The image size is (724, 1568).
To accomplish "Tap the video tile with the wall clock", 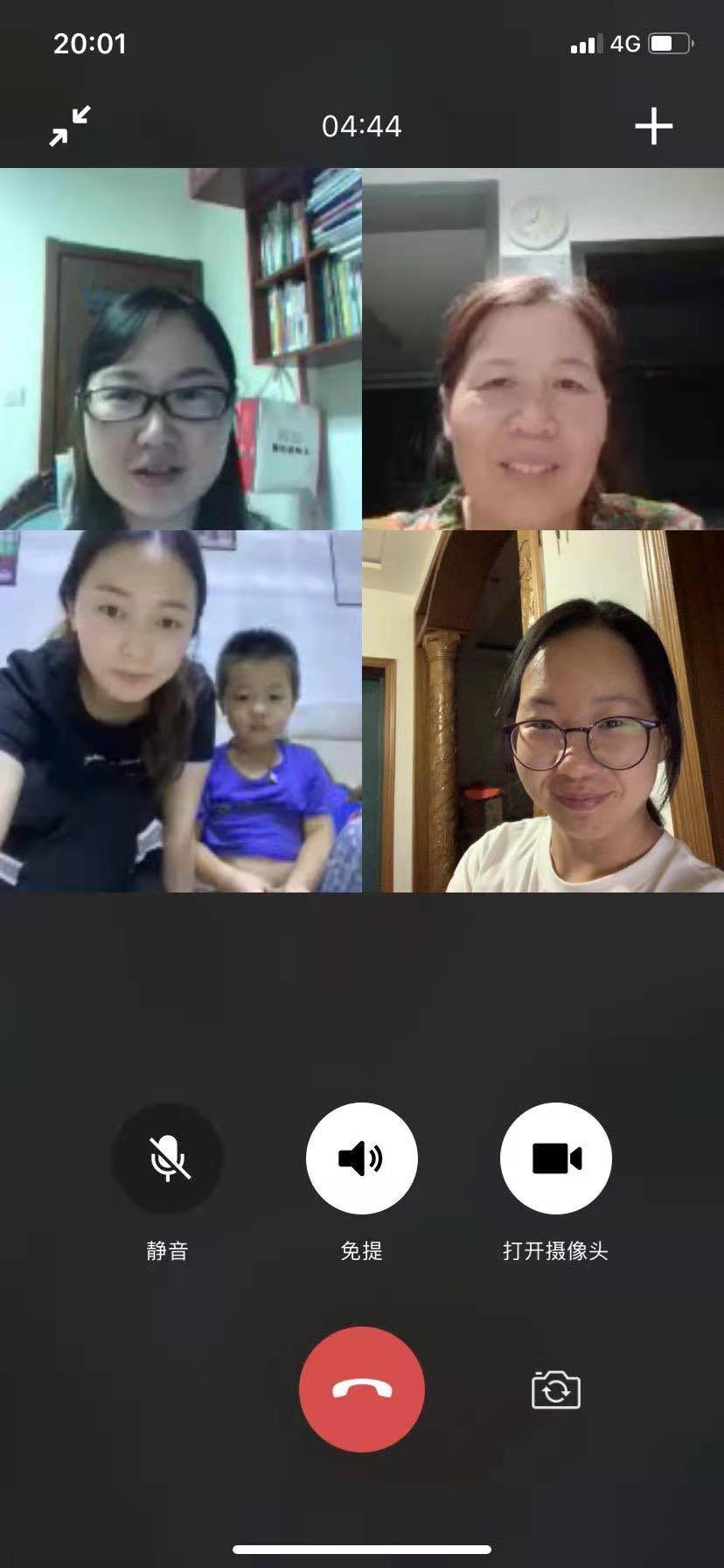I will [x=543, y=349].
